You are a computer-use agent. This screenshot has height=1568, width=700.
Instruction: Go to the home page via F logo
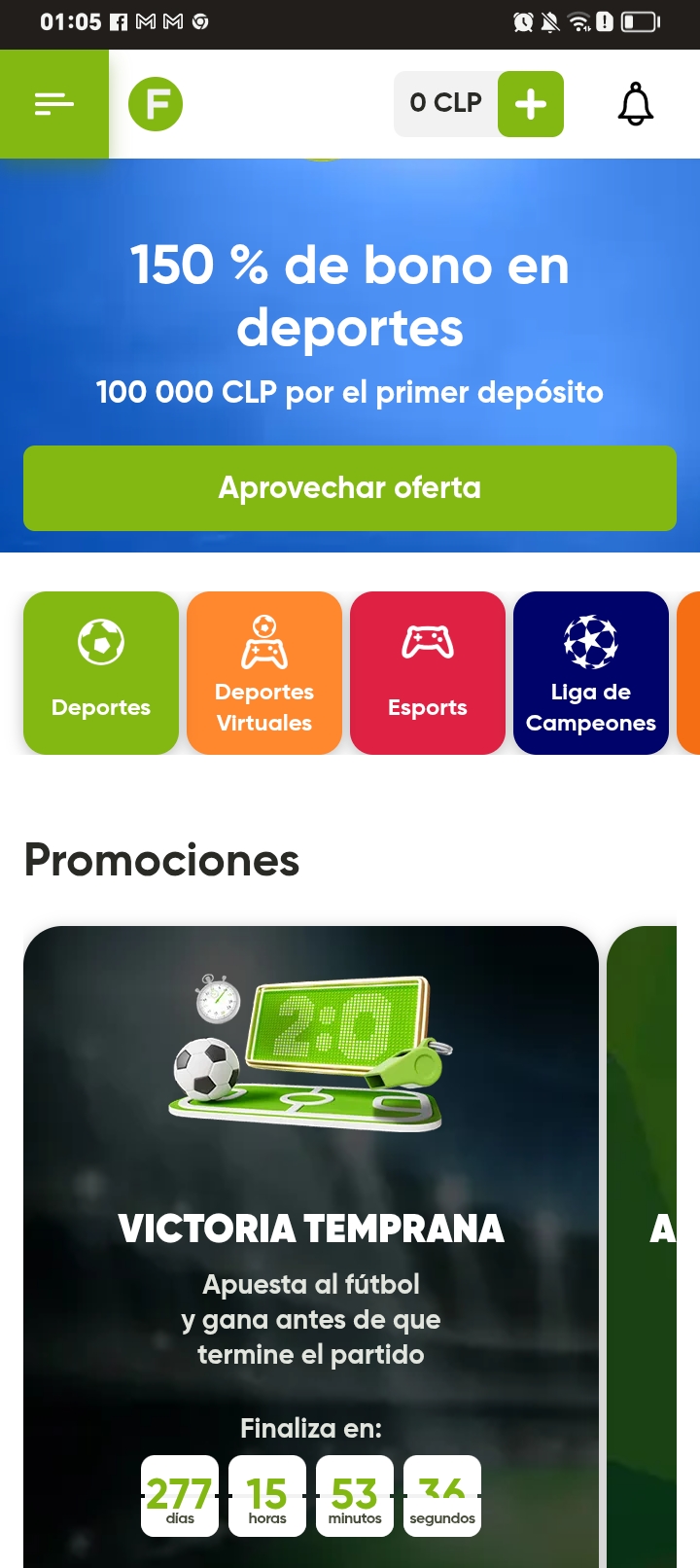click(156, 104)
